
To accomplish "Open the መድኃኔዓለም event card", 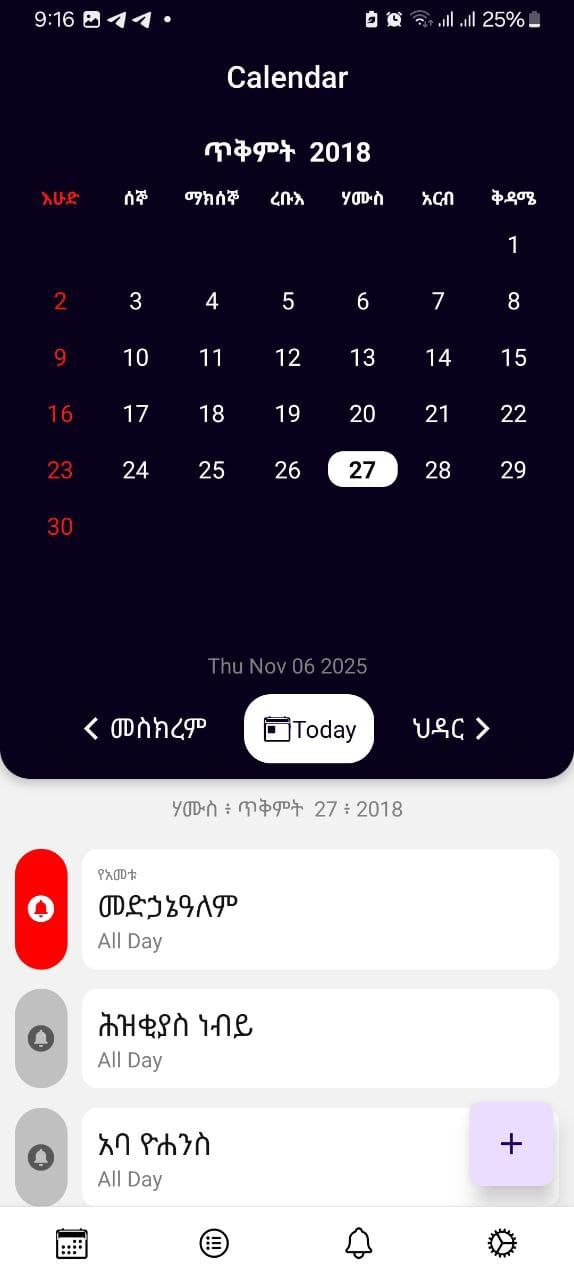I will 320,909.
